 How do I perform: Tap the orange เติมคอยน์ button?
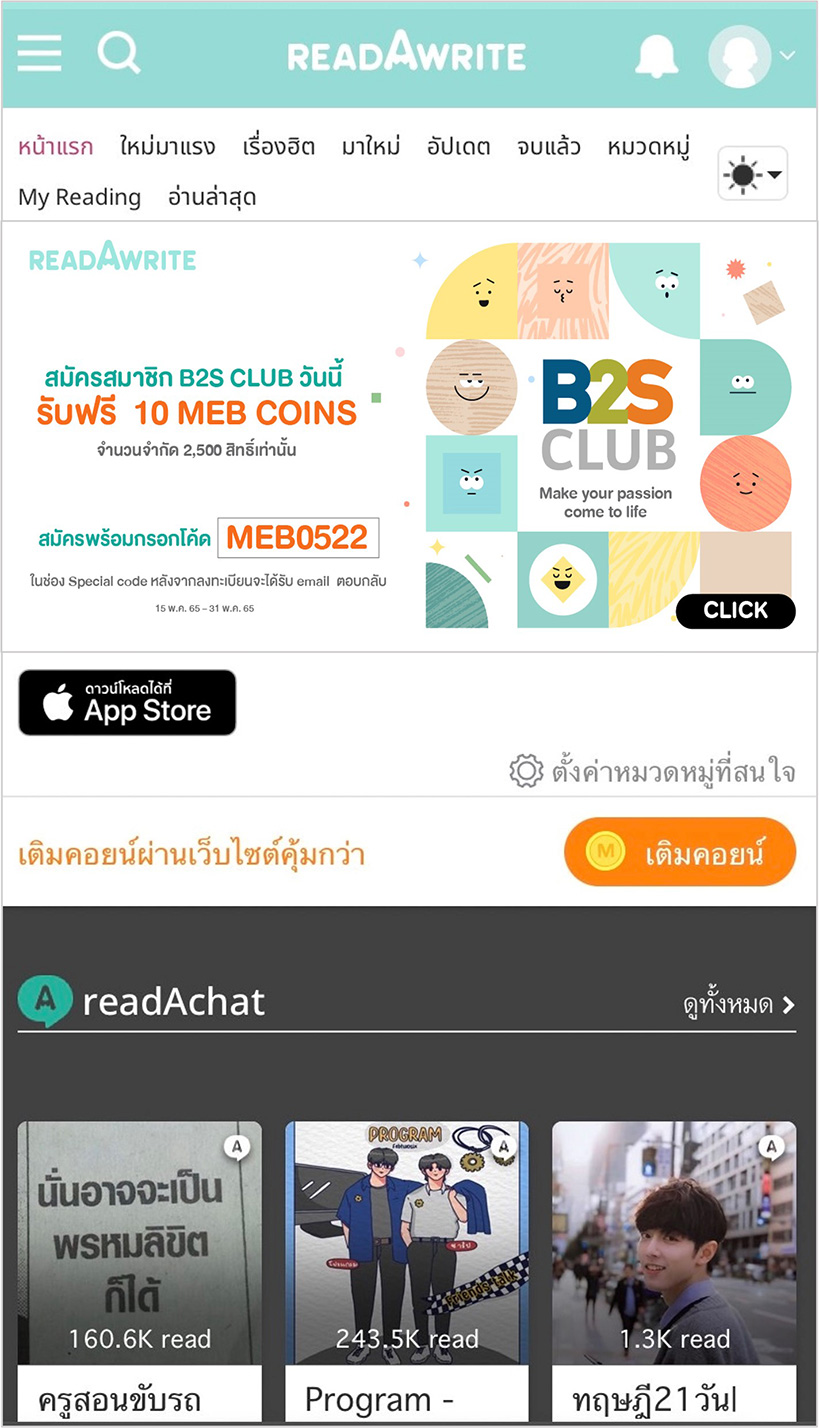(680, 853)
